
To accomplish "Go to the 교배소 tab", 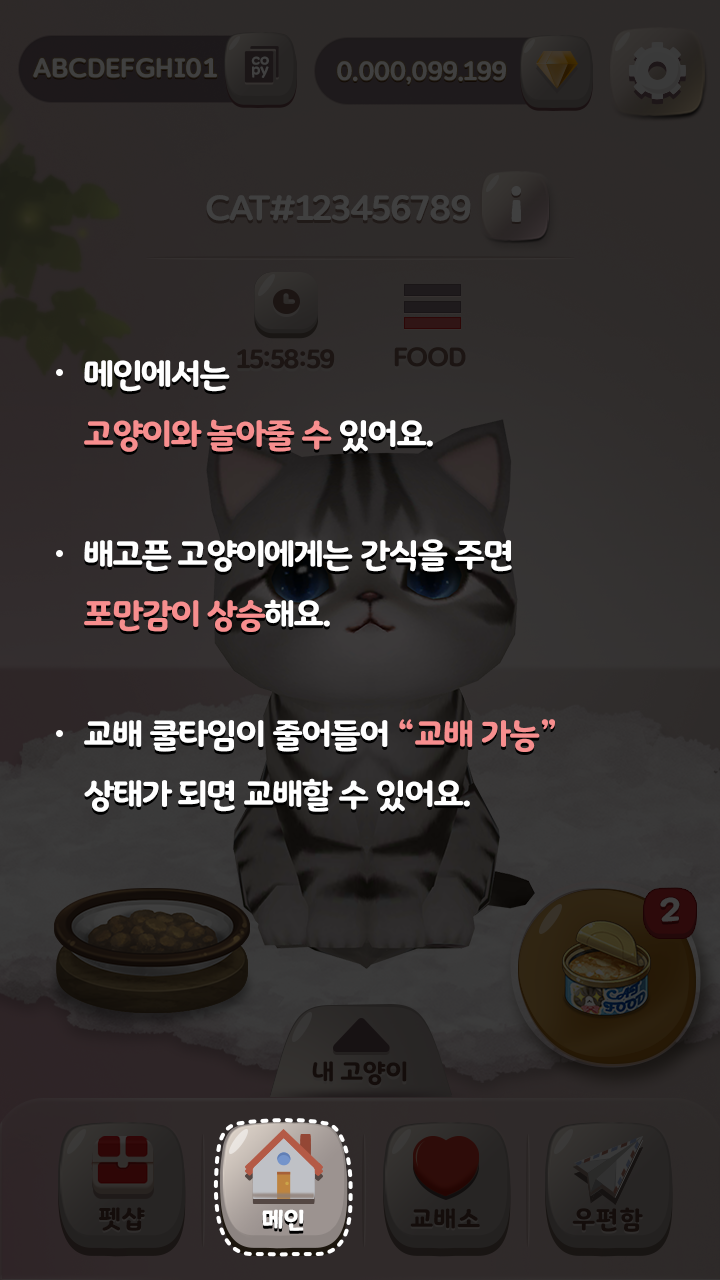I will (445, 1185).
